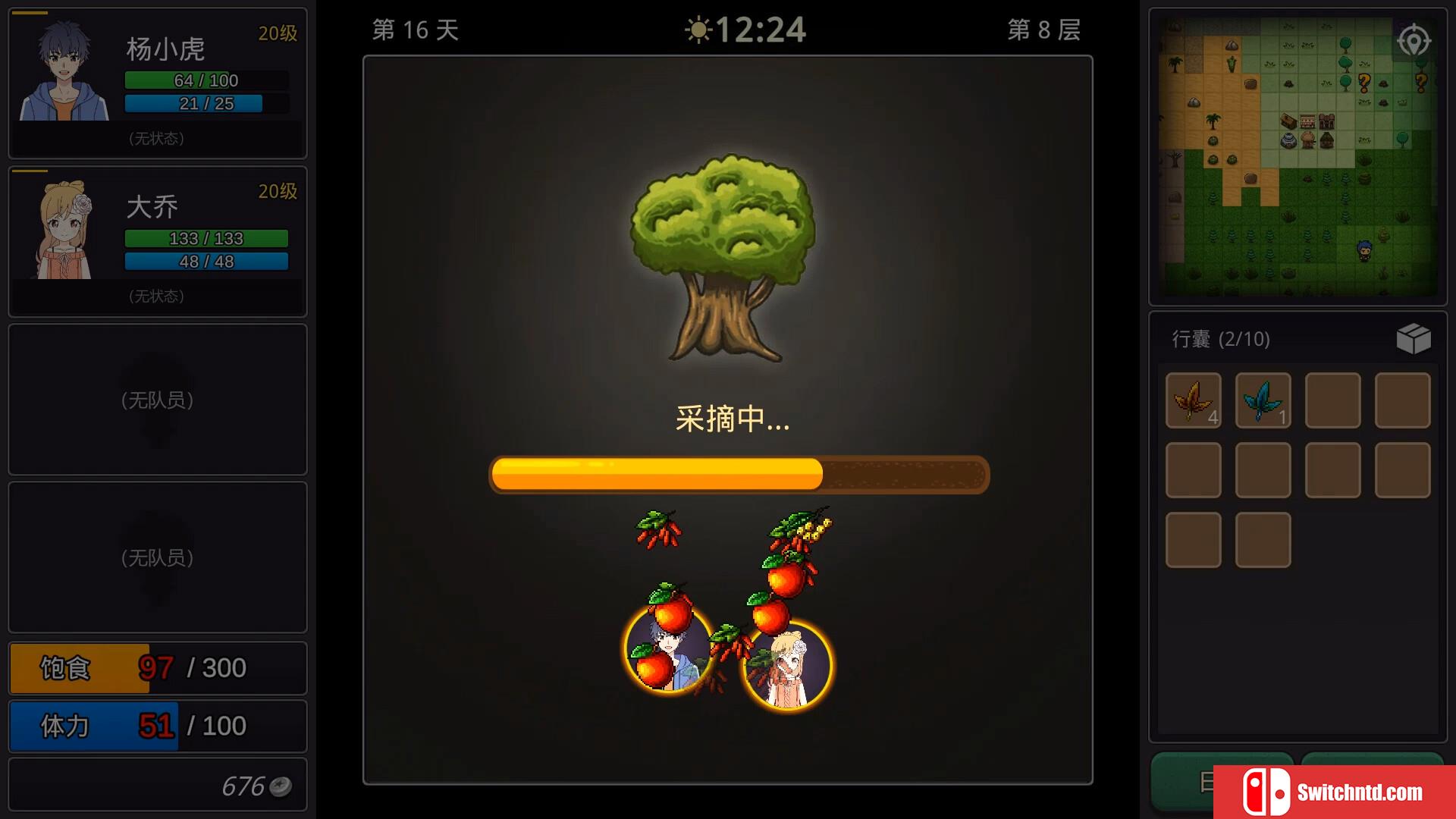Viewport: 1456px width, 819px height.
Task: Select the teal leaf item
Action: [x=1263, y=400]
